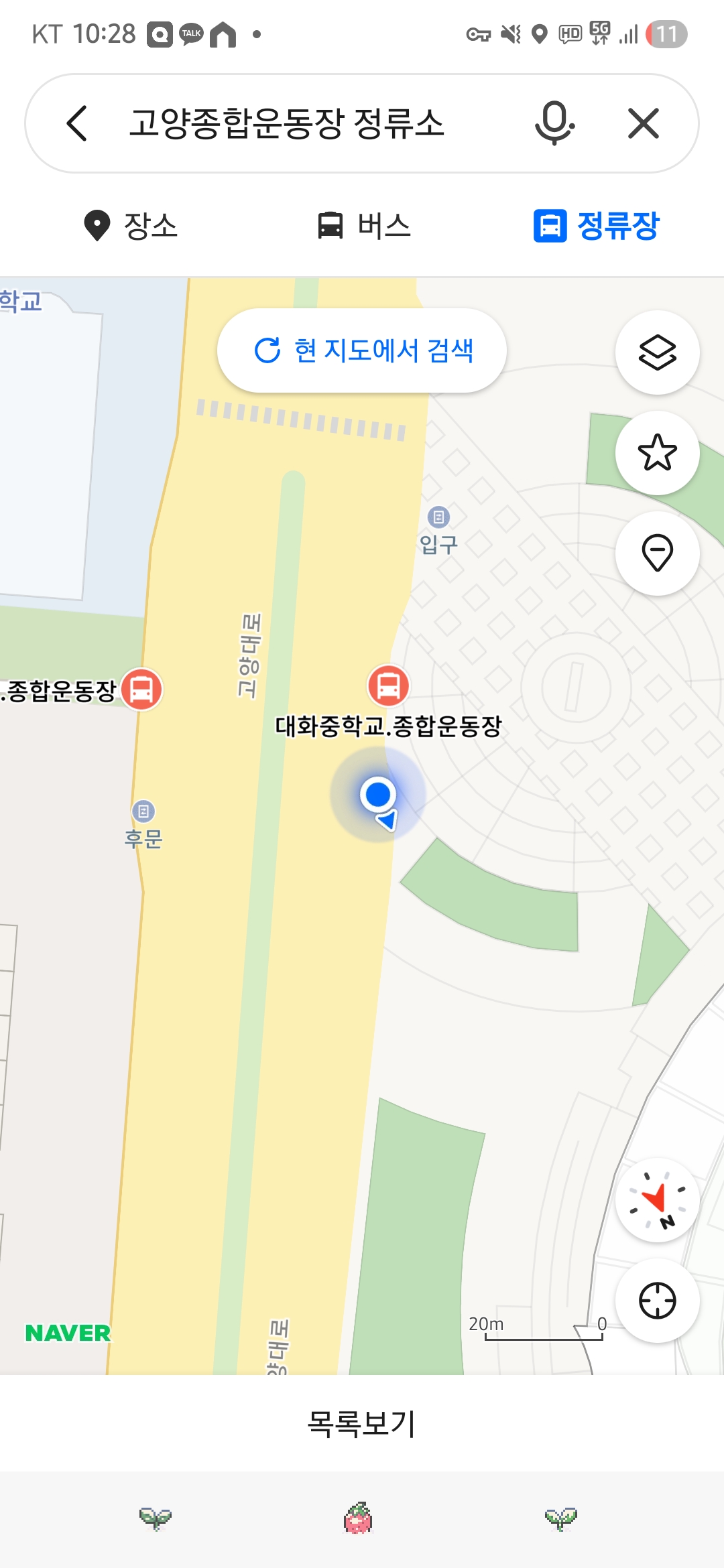Screen dimensions: 724x1568
Task: Go back with the left arrow
Action: pyautogui.click(x=77, y=124)
